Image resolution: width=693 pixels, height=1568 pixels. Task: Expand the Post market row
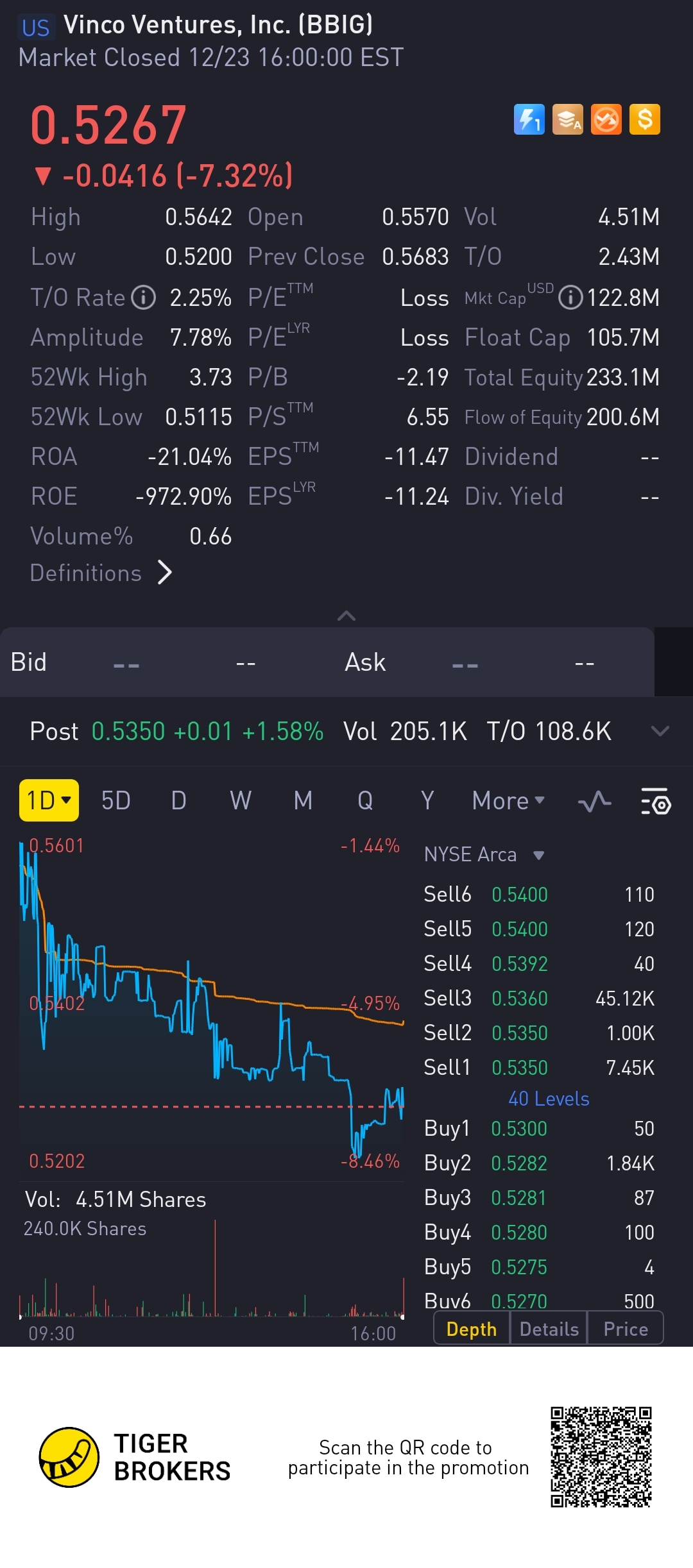pyautogui.click(x=660, y=731)
